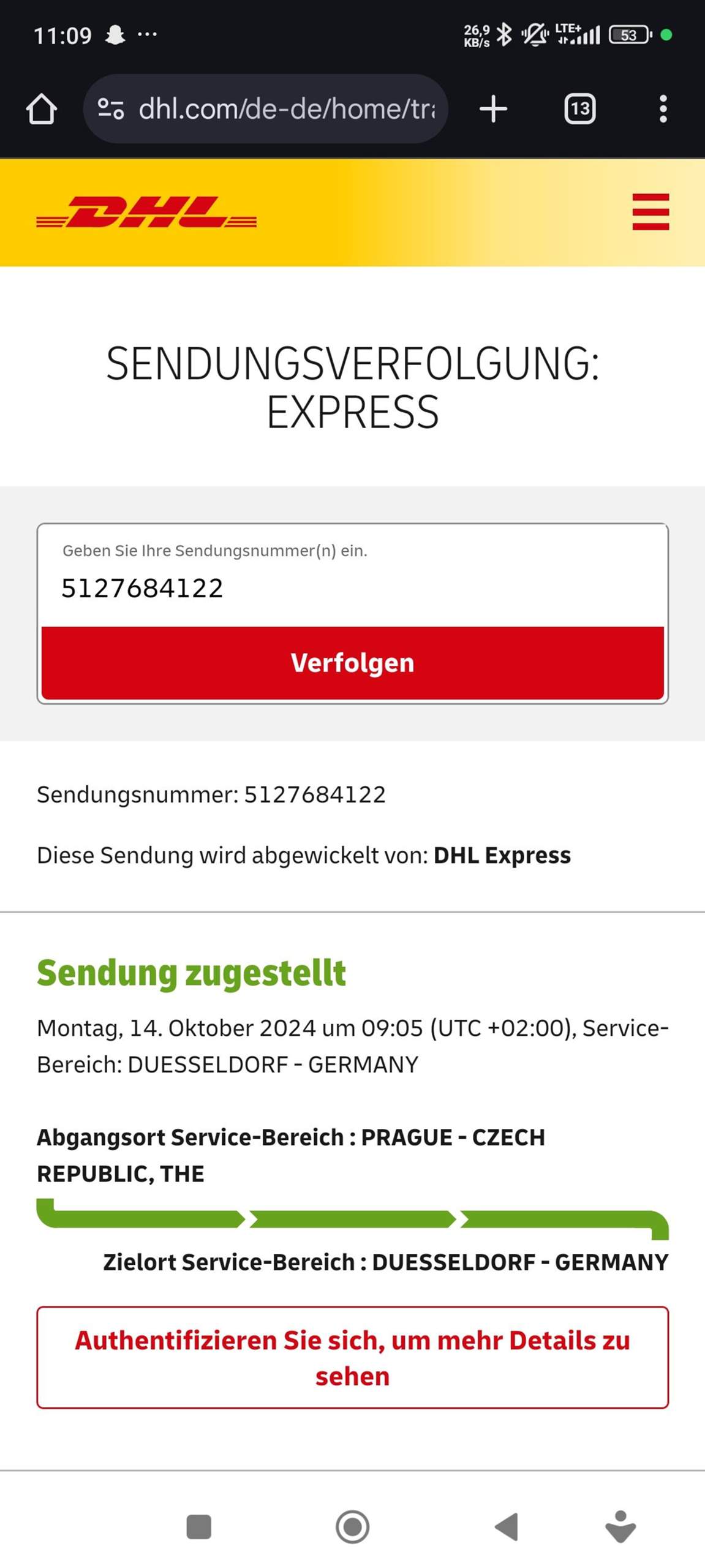Open the Chrome three-dot menu
705x1568 pixels.
[x=663, y=108]
